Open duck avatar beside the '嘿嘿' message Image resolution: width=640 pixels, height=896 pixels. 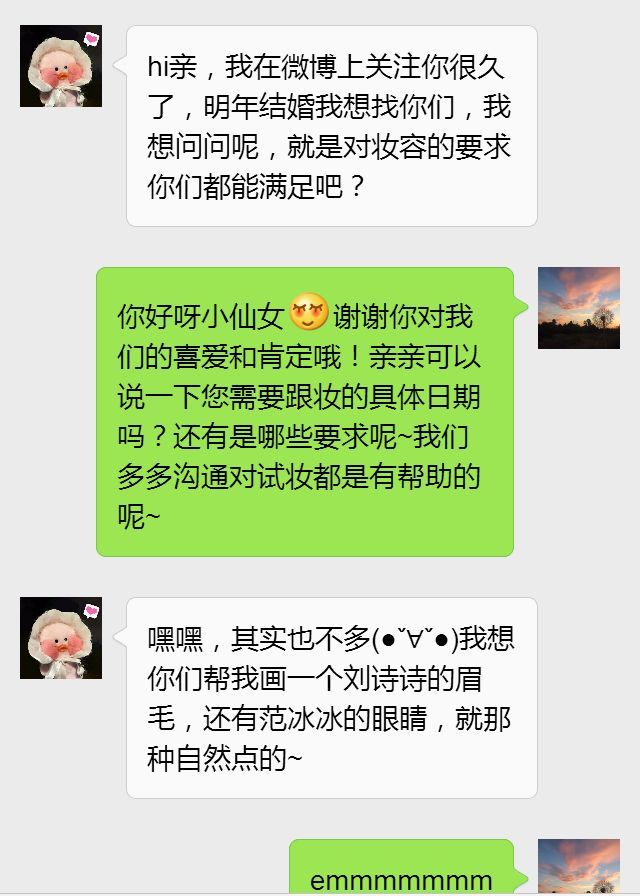point(61,638)
